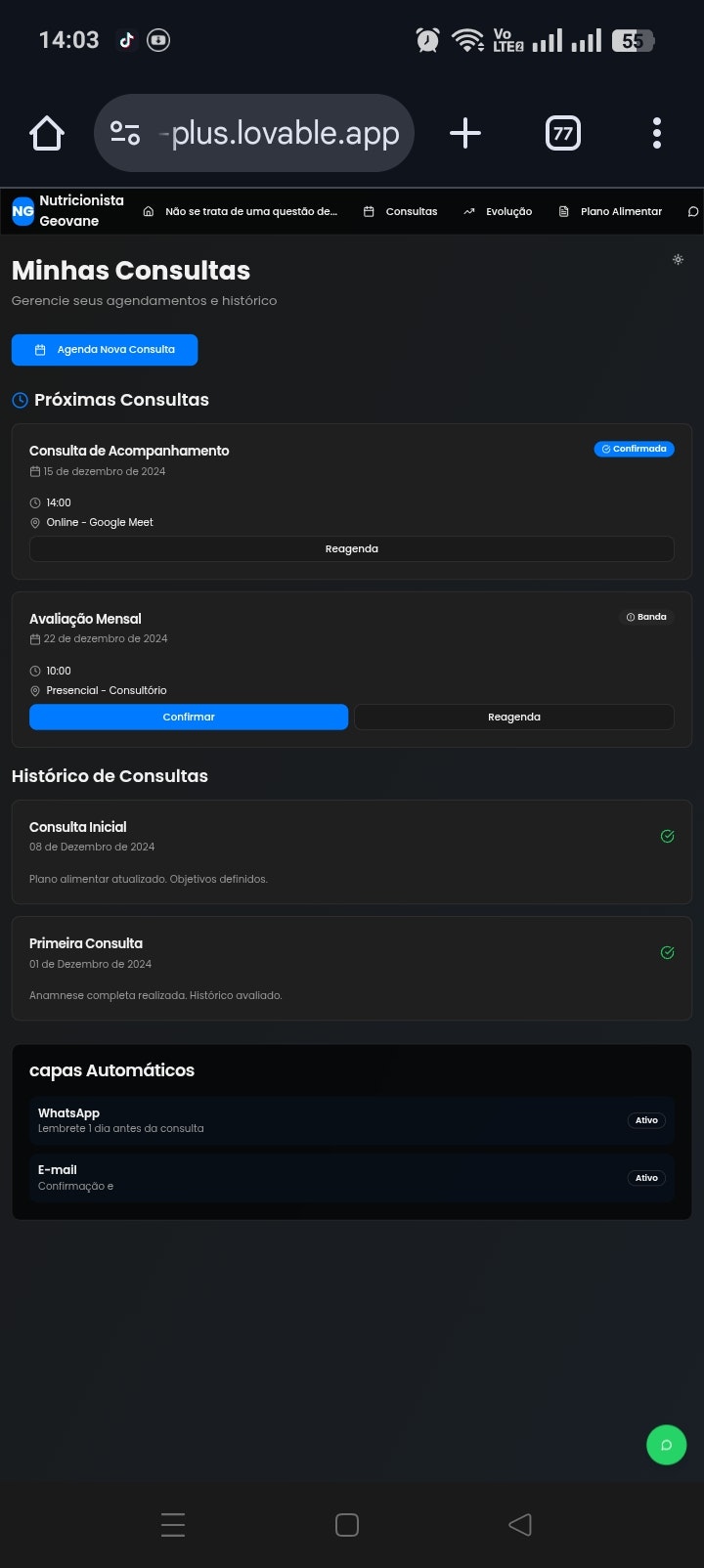Open the home nav item beside the logo
The image size is (704, 1568).
pyautogui.click(x=240, y=211)
